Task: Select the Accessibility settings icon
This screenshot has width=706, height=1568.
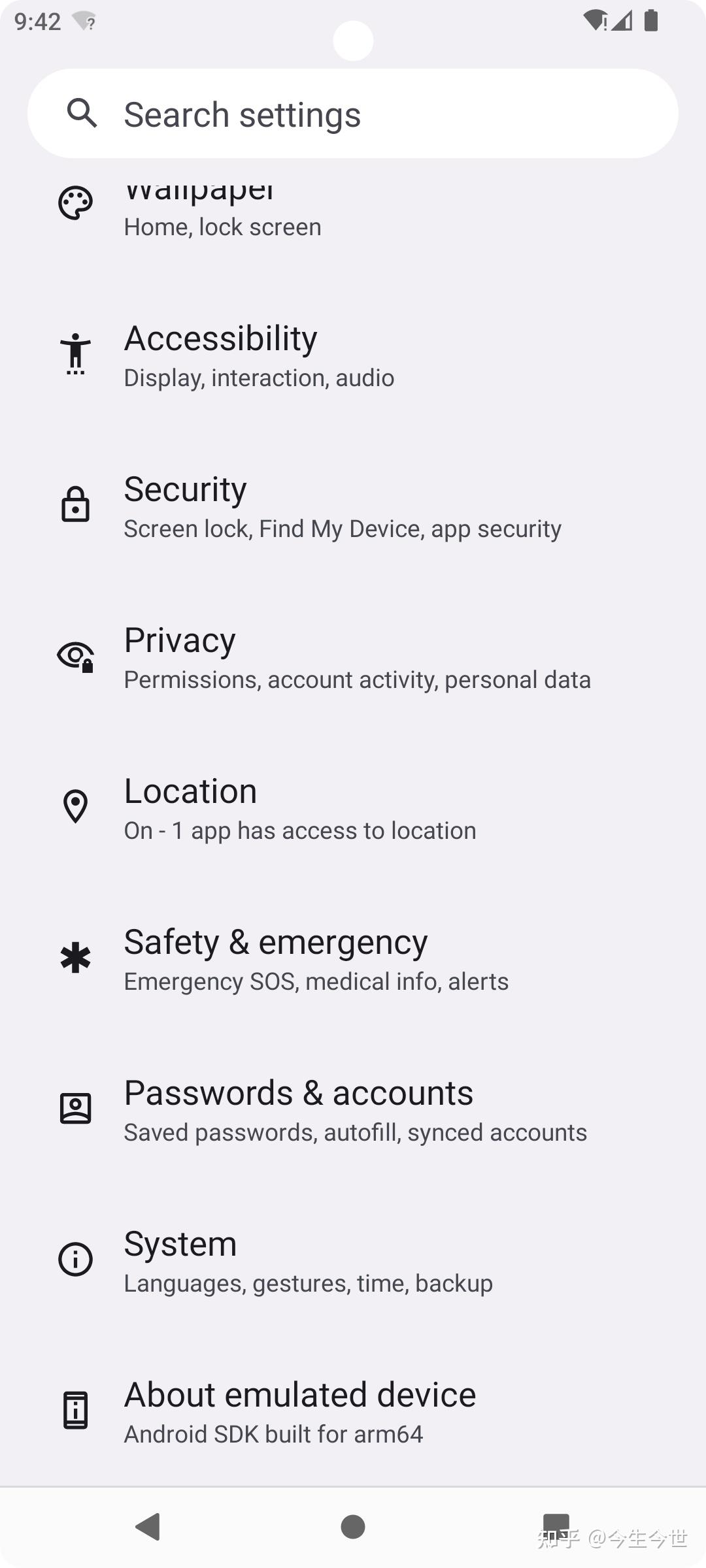Action: pyautogui.click(x=74, y=353)
